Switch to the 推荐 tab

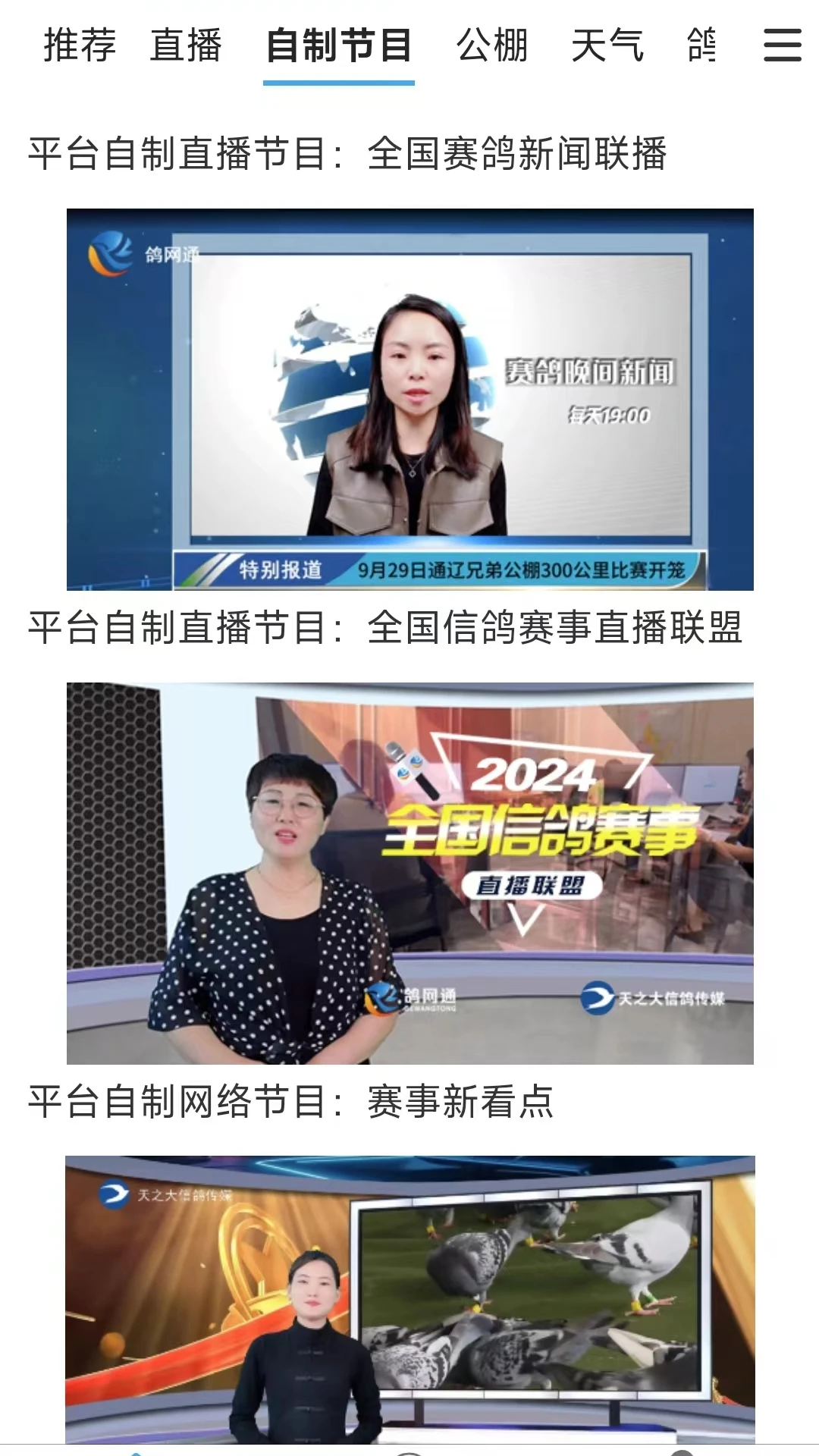78,45
